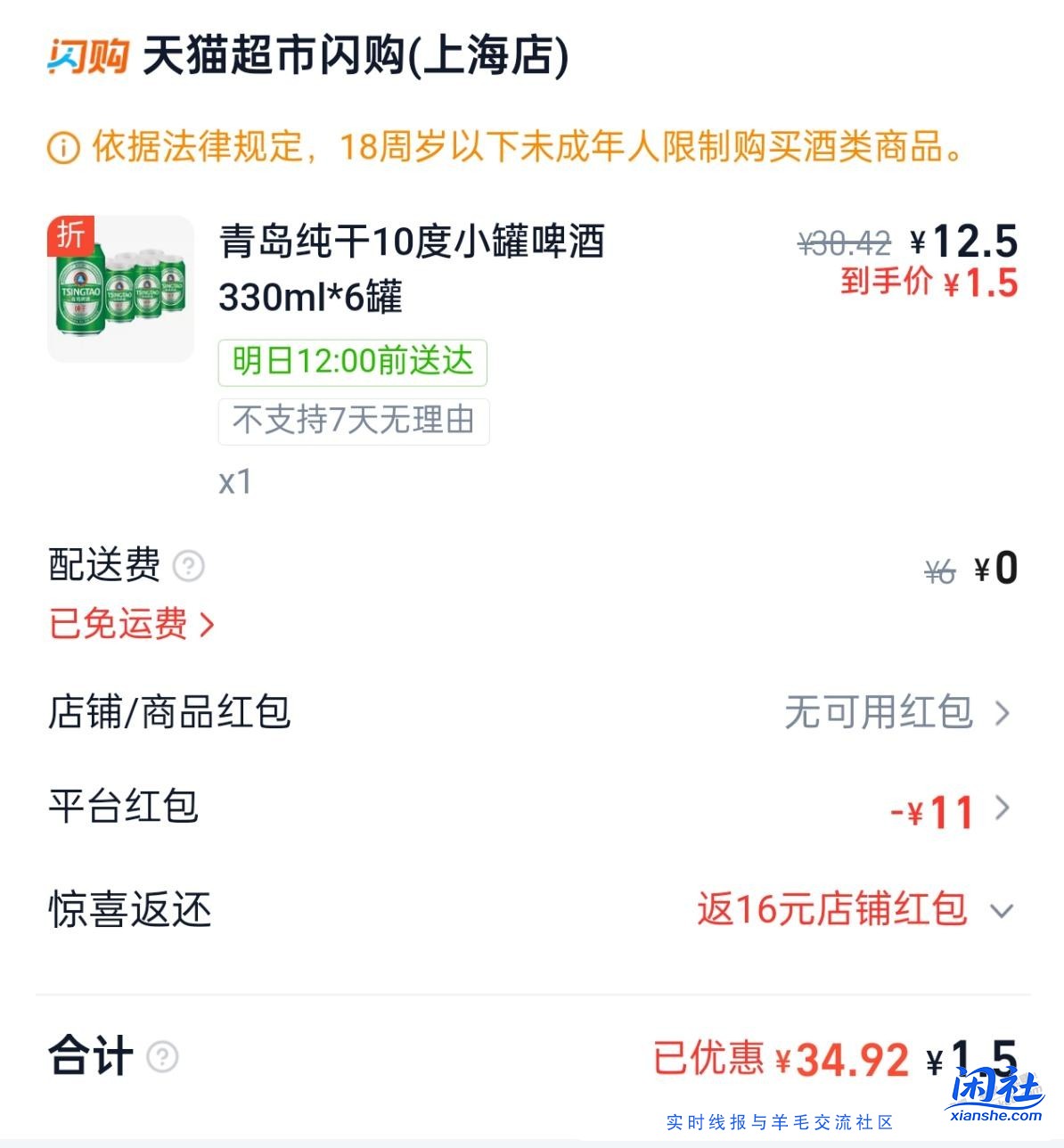Toggle the 不支持7天无理由 return policy tag
Image resolution: width=1064 pixels, height=1148 pixels.
pos(352,421)
